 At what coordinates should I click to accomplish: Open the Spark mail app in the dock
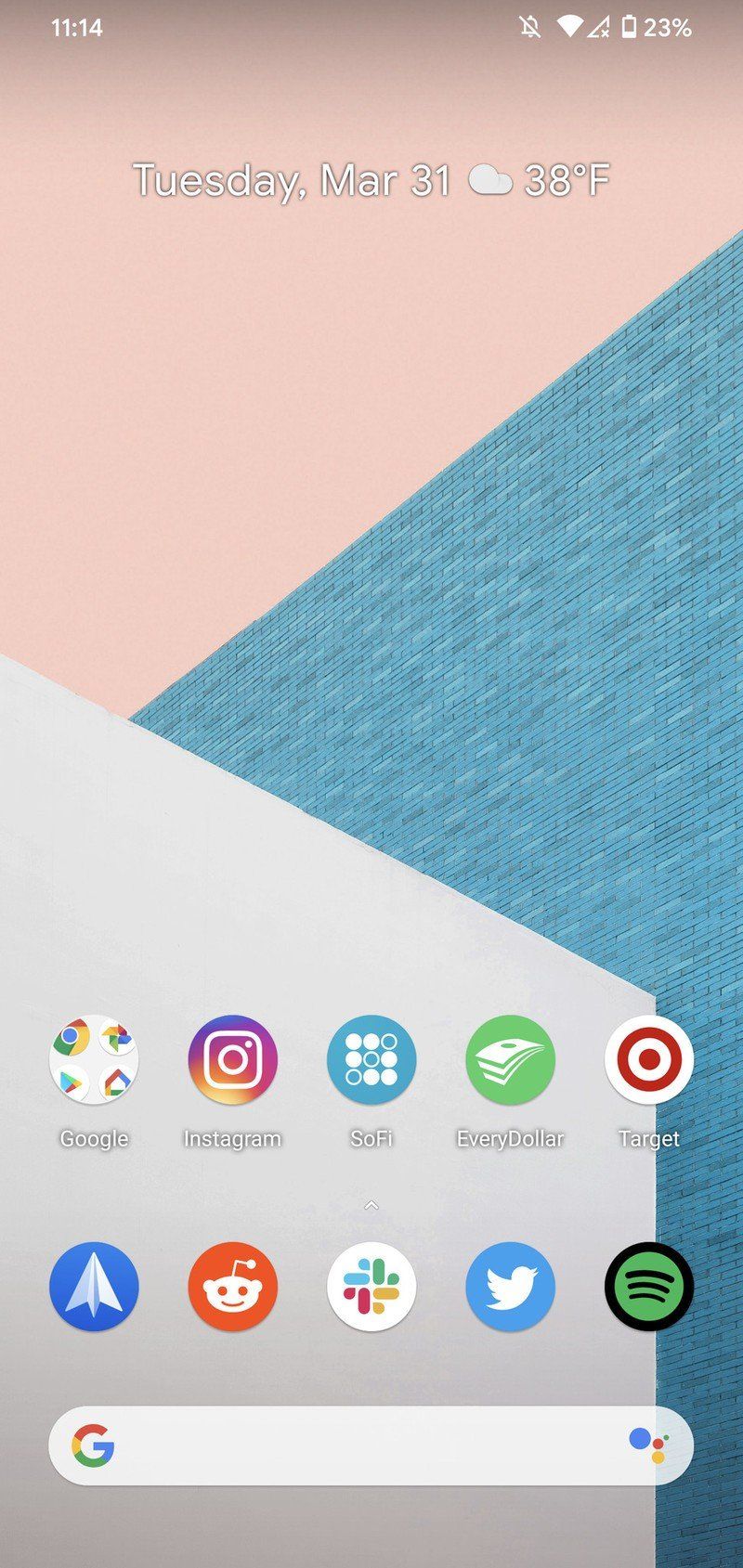coord(94,1287)
